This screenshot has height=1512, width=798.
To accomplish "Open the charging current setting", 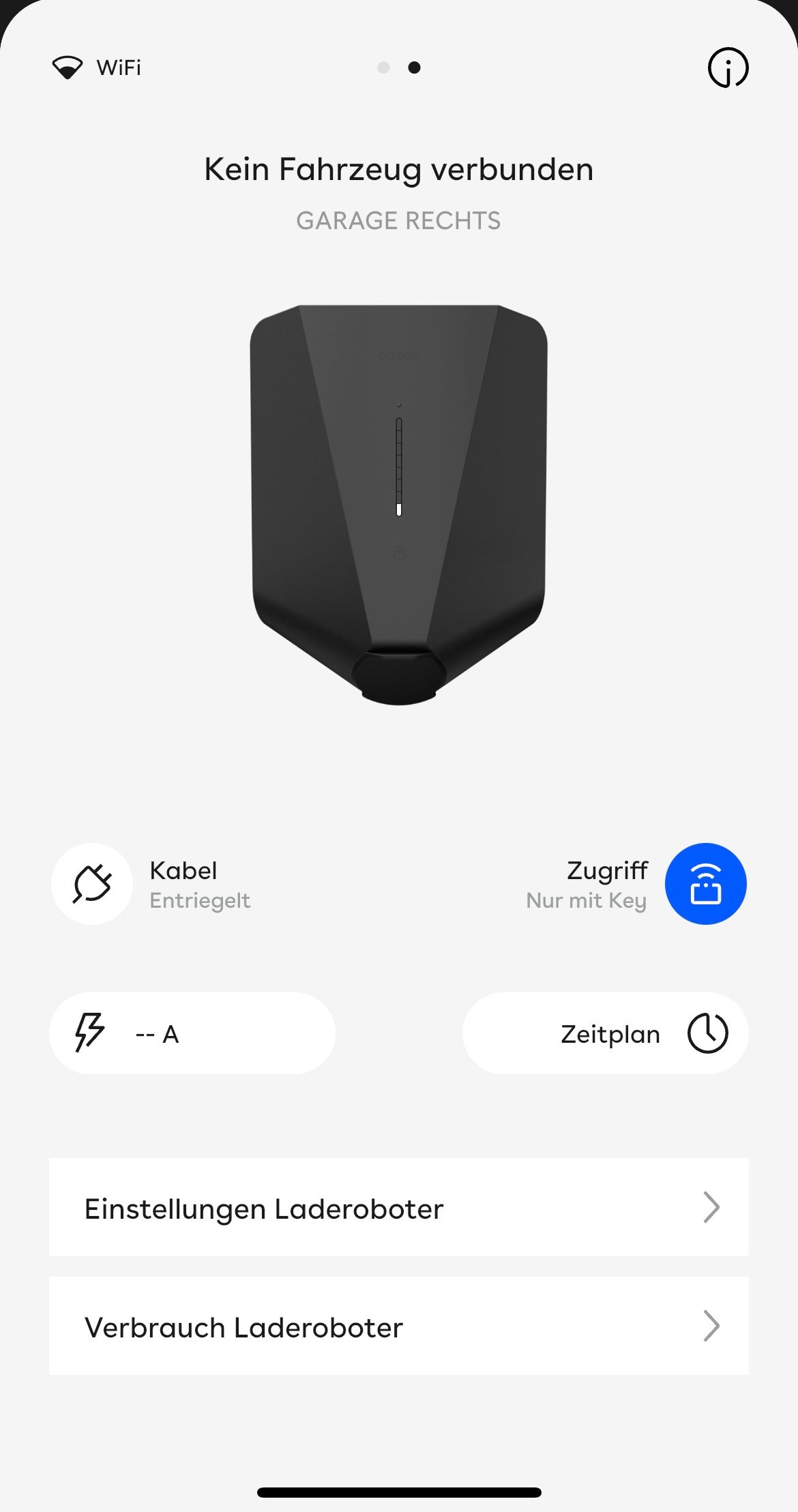I will [192, 1033].
